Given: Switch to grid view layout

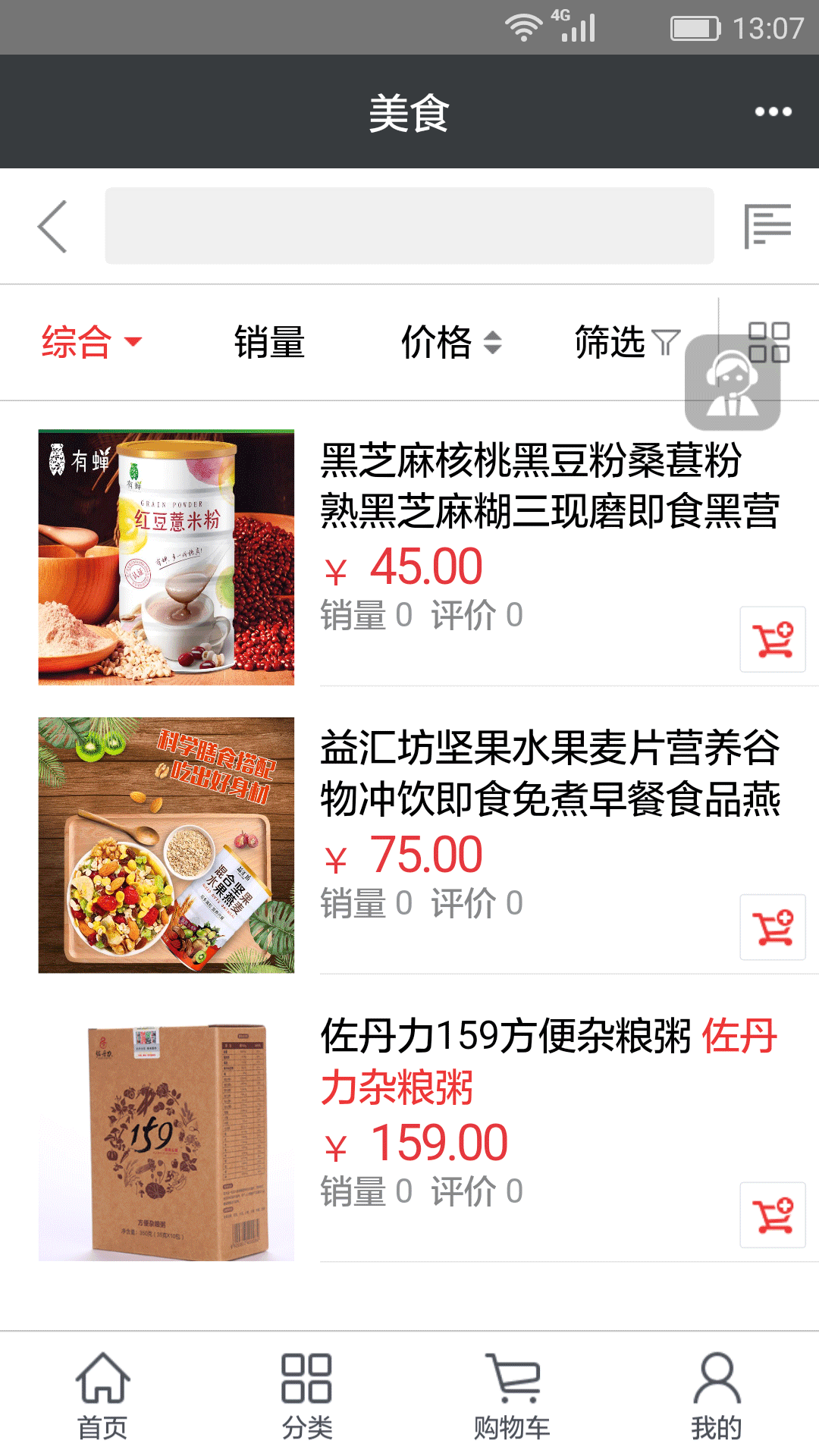Looking at the screenshot, I should pos(781,331).
